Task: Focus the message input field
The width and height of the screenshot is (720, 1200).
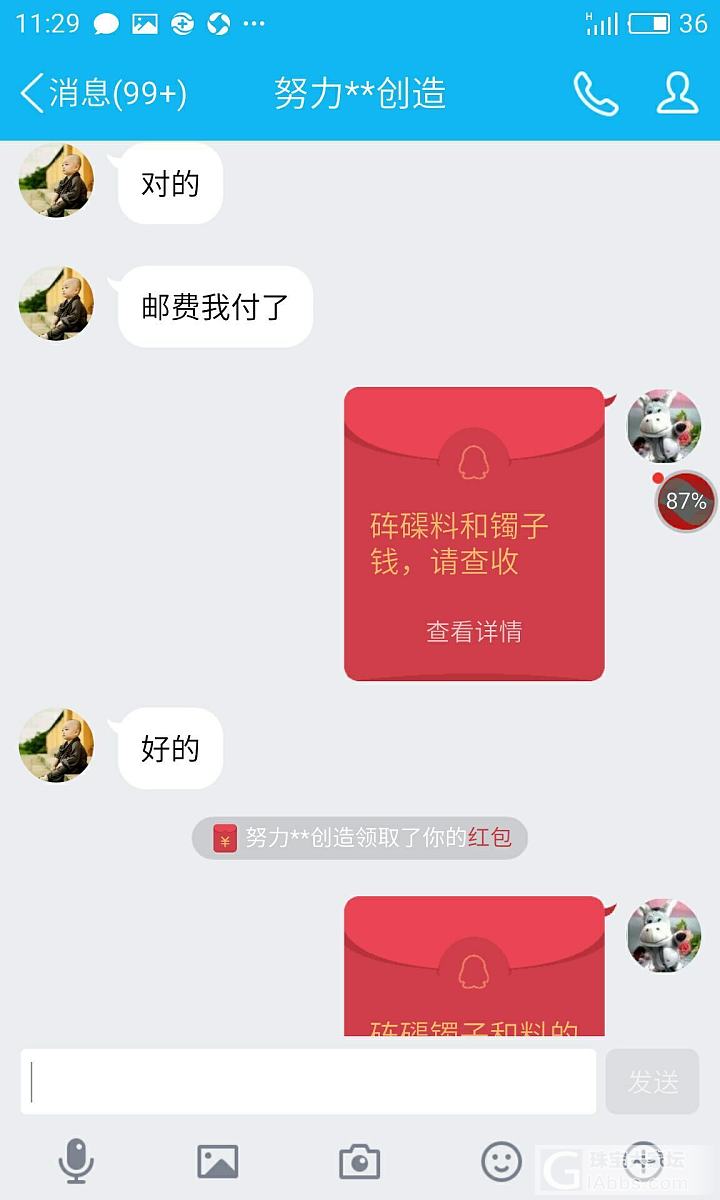Action: pyautogui.click(x=308, y=1082)
